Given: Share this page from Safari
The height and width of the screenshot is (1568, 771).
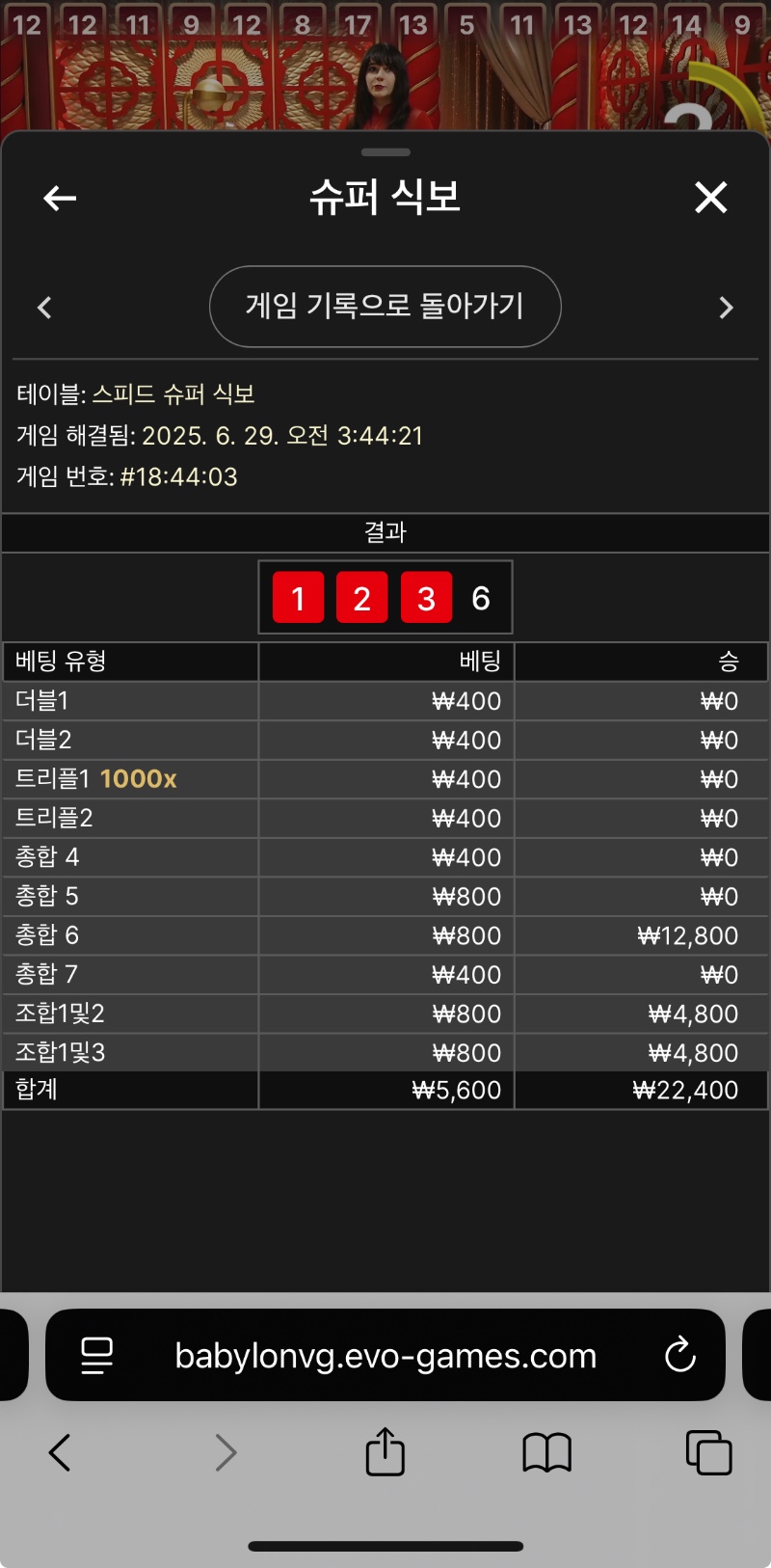Looking at the screenshot, I should click(x=385, y=1452).
